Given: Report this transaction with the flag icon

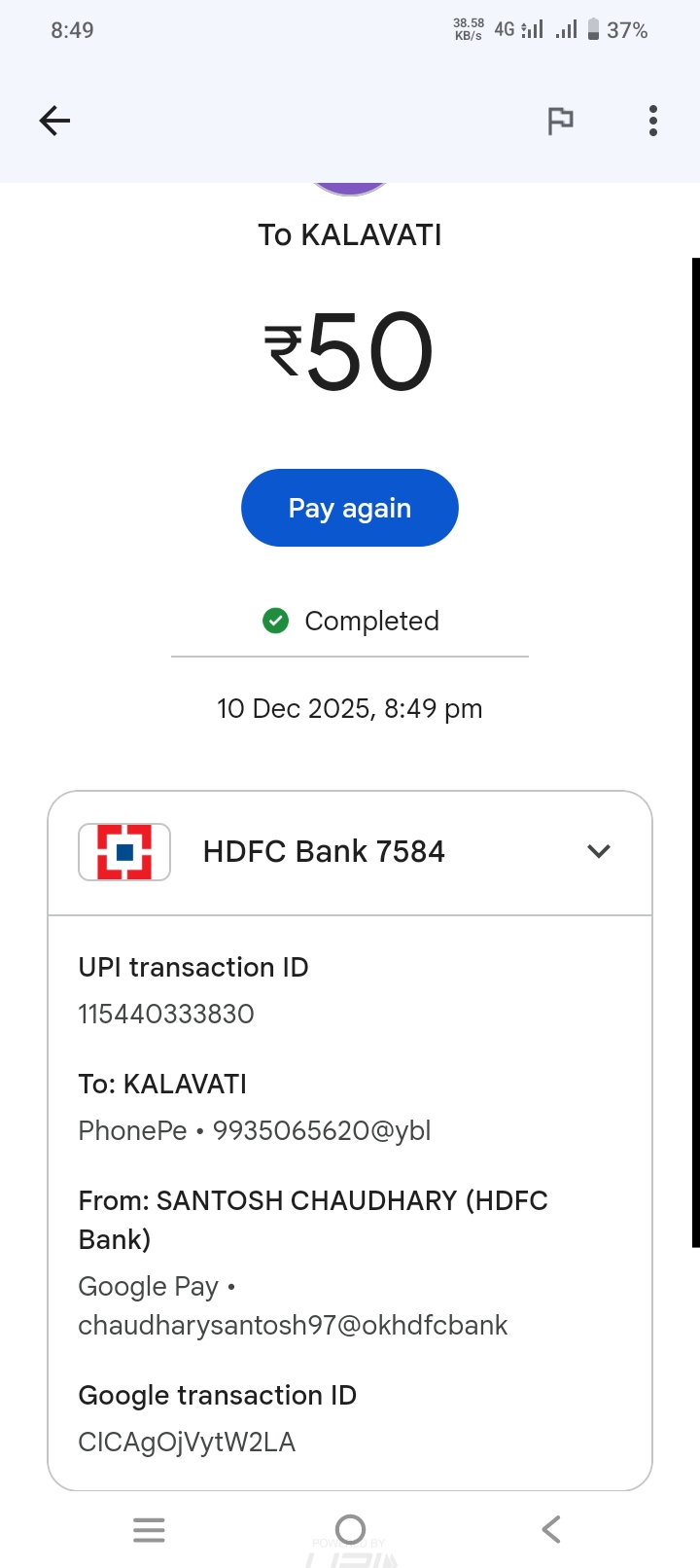Looking at the screenshot, I should point(560,121).
